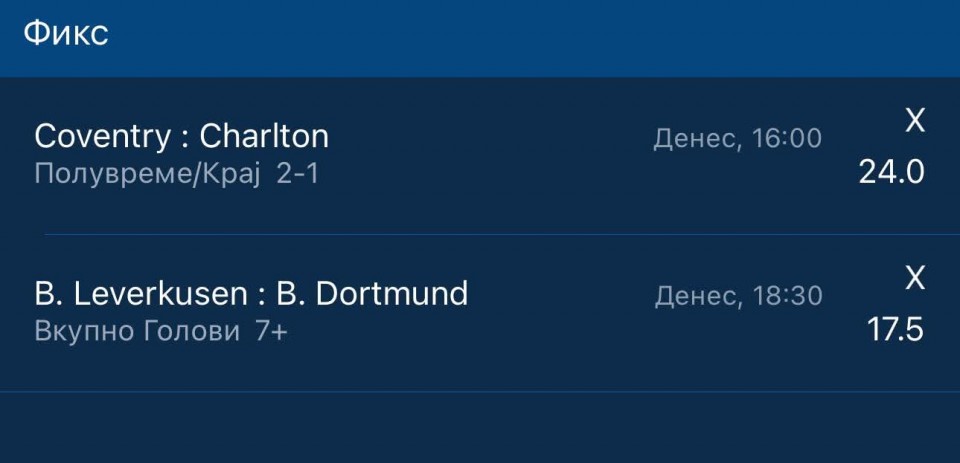Remove the Coventry : Charlton bet
Viewport: 960px width, 463px height.
pyautogui.click(x=915, y=122)
